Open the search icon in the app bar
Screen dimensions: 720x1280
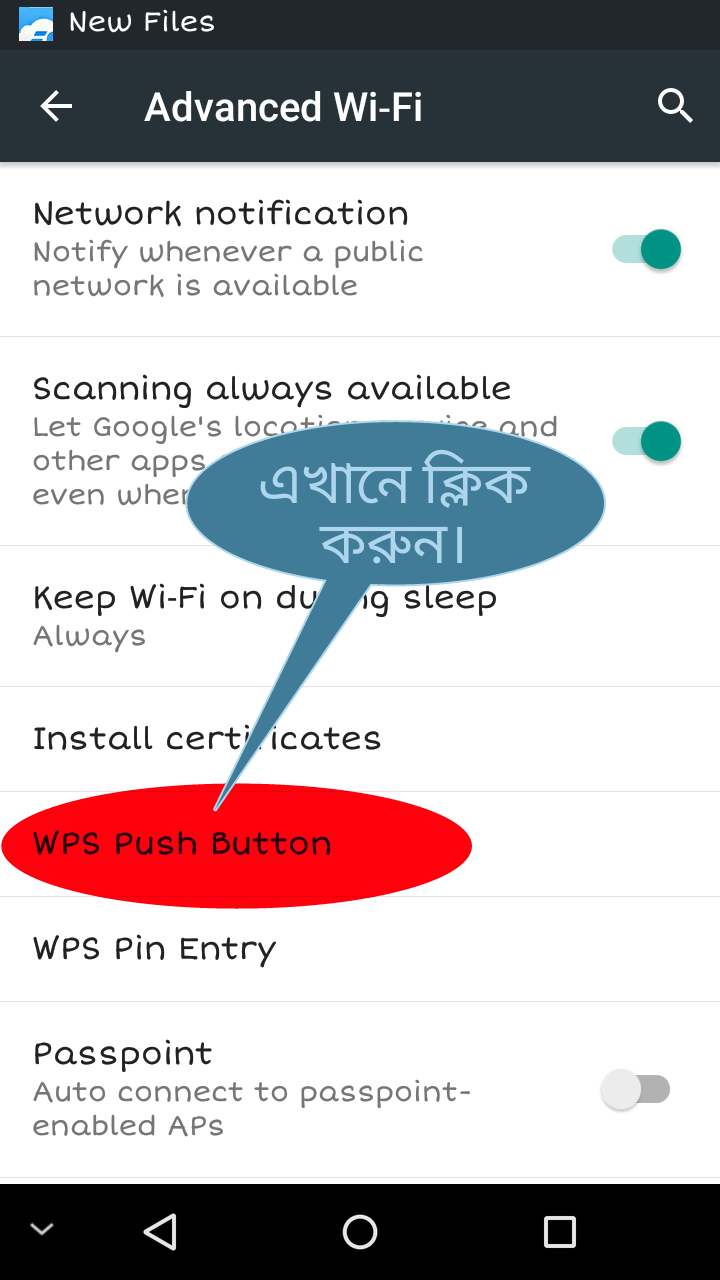[x=675, y=106]
